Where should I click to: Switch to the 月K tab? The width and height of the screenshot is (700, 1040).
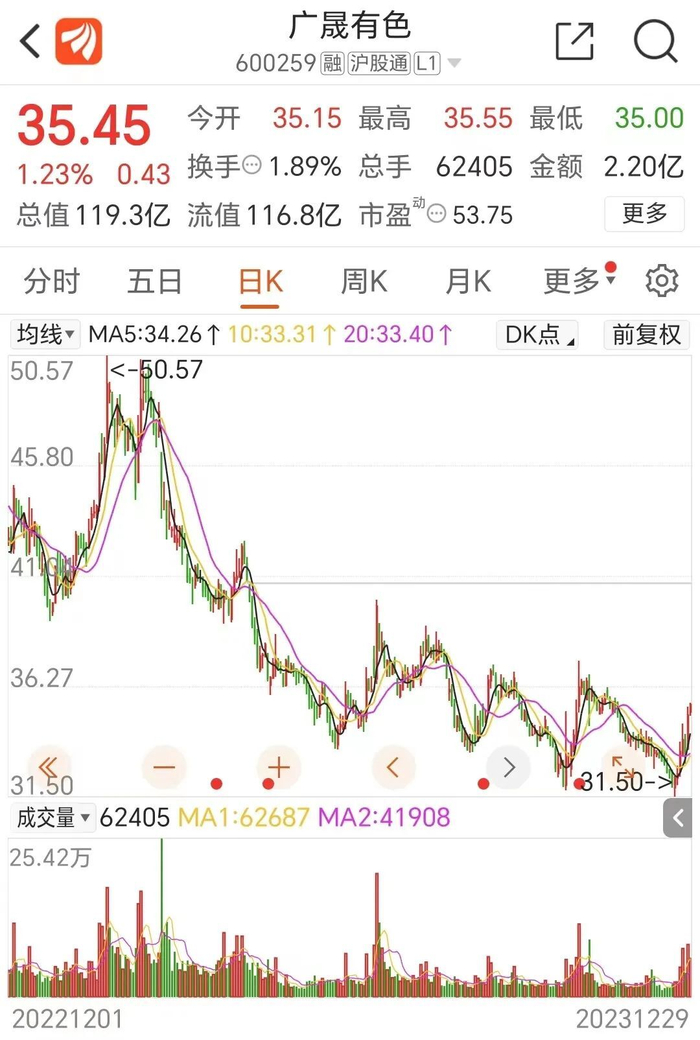pyautogui.click(x=468, y=282)
